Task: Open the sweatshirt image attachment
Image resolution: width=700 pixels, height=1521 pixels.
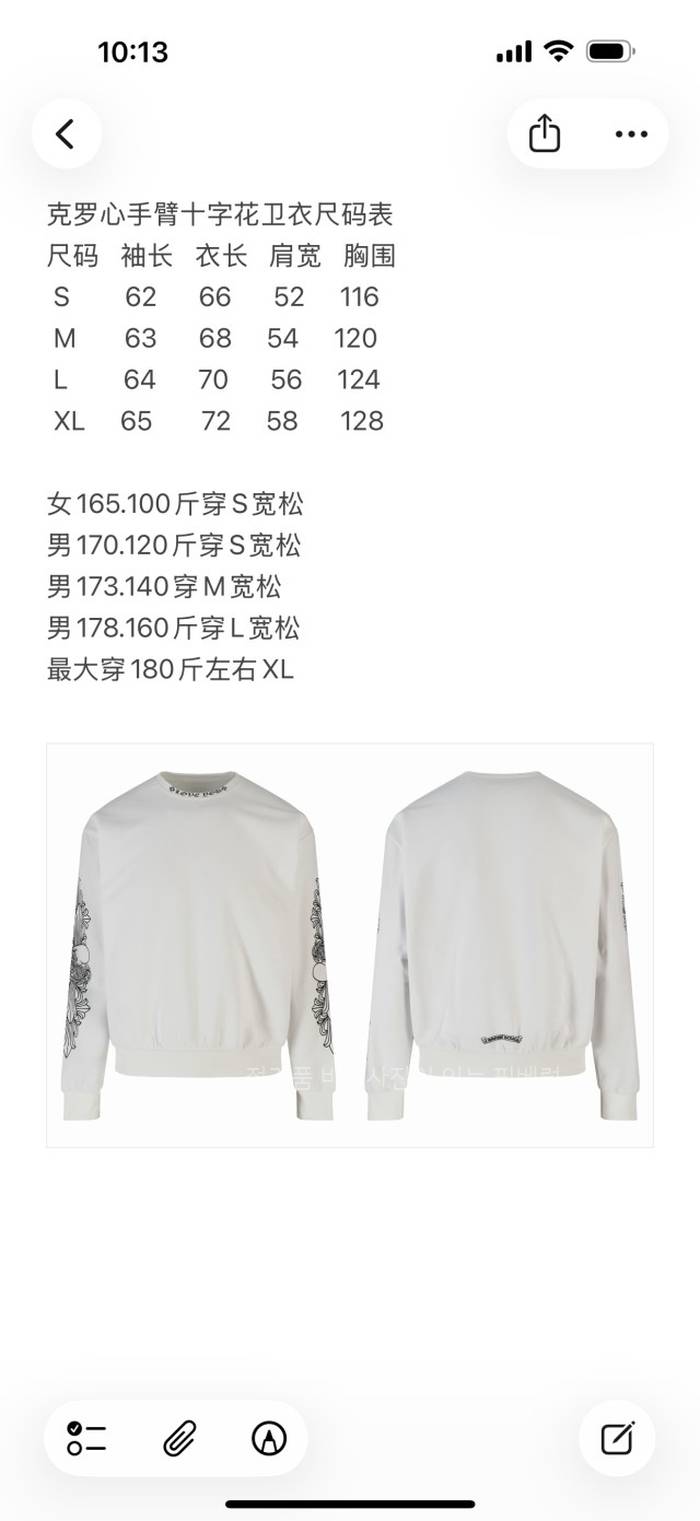Action: [349, 944]
